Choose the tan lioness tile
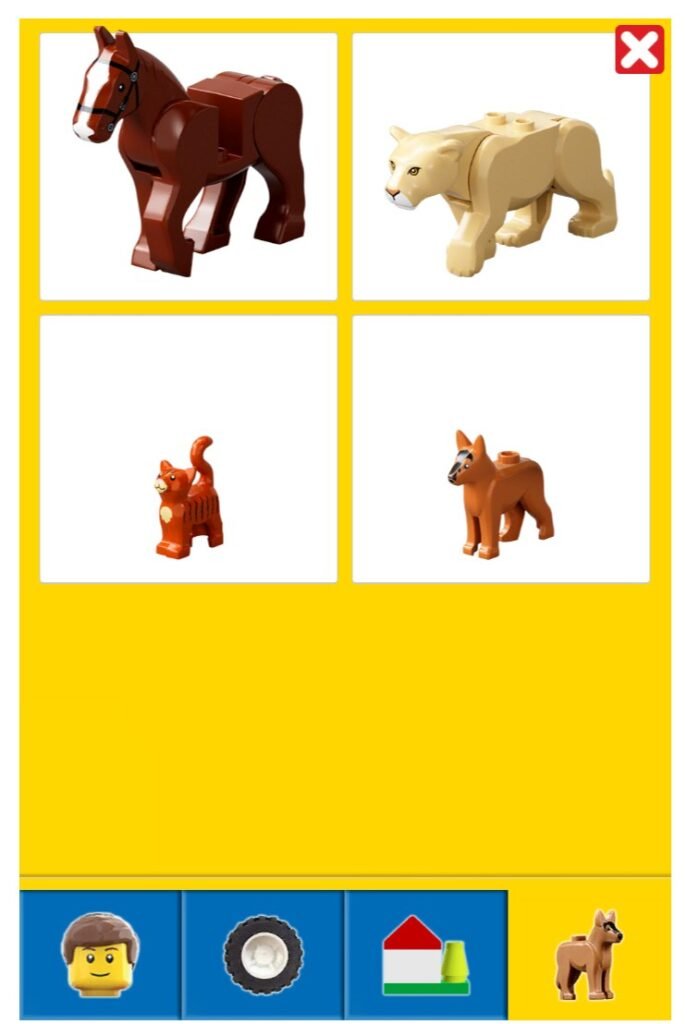Viewport: 687px width, 1024px height. coord(500,166)
